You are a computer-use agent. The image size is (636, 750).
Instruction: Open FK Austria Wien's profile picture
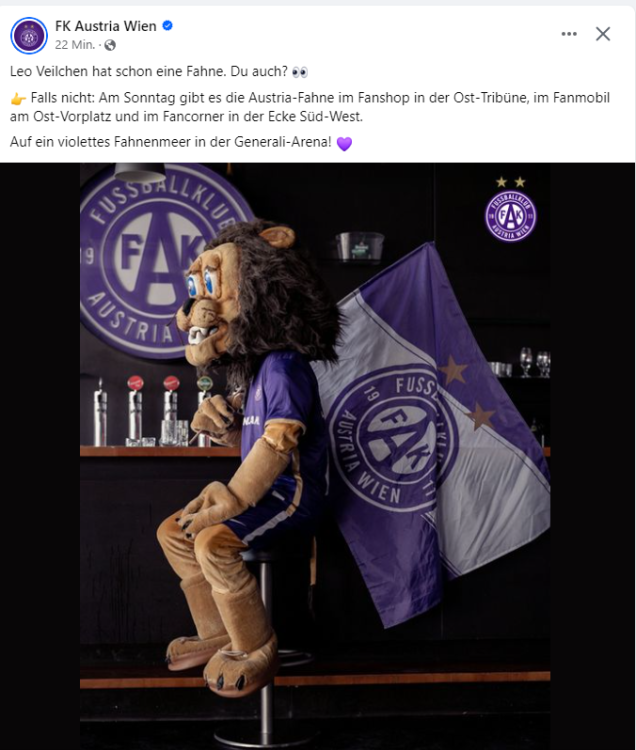29,35
